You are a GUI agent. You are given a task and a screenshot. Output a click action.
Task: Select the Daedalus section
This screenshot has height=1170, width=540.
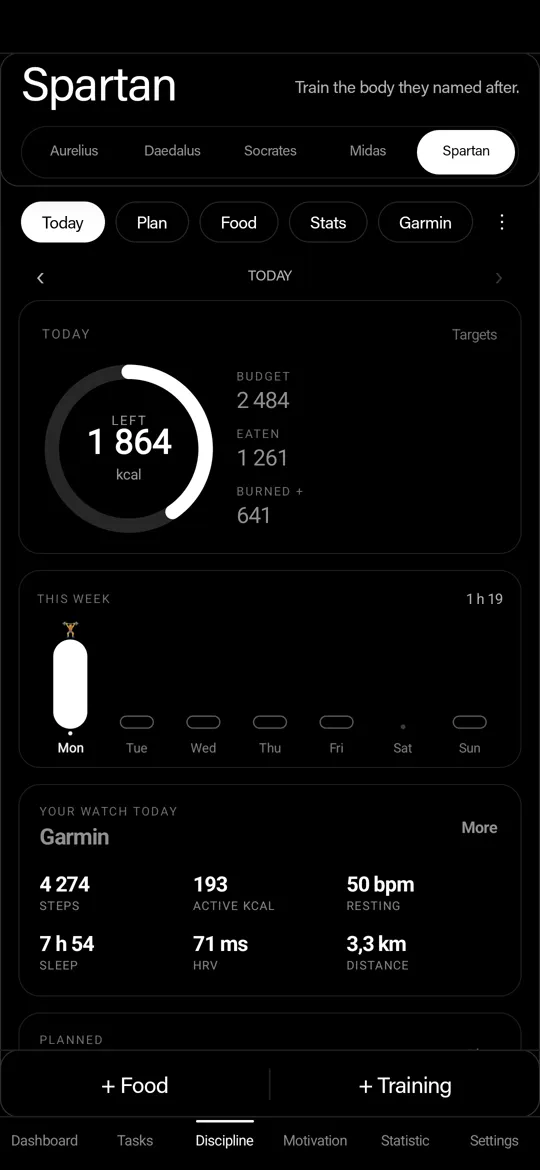tap(172, 151)
